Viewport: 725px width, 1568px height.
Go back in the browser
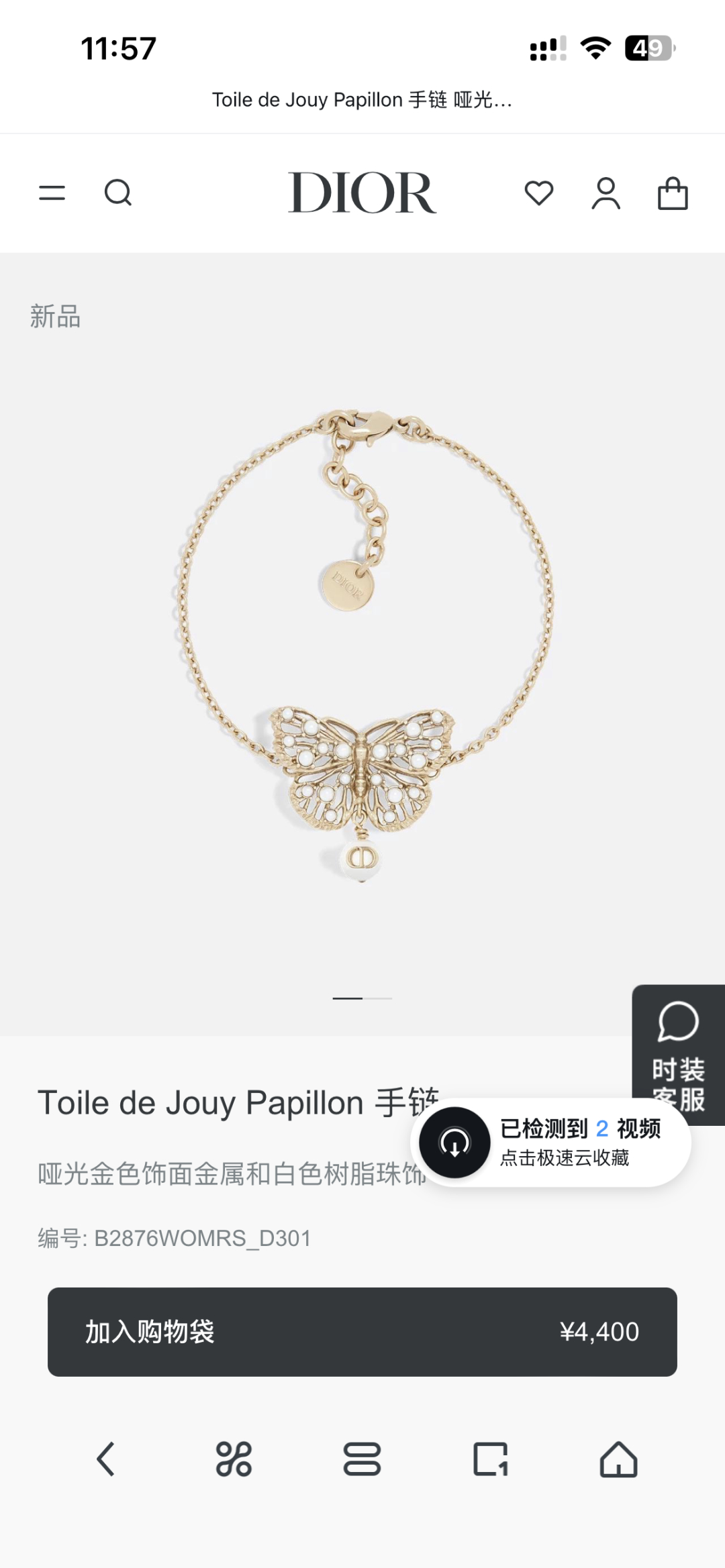[106, 1459]
